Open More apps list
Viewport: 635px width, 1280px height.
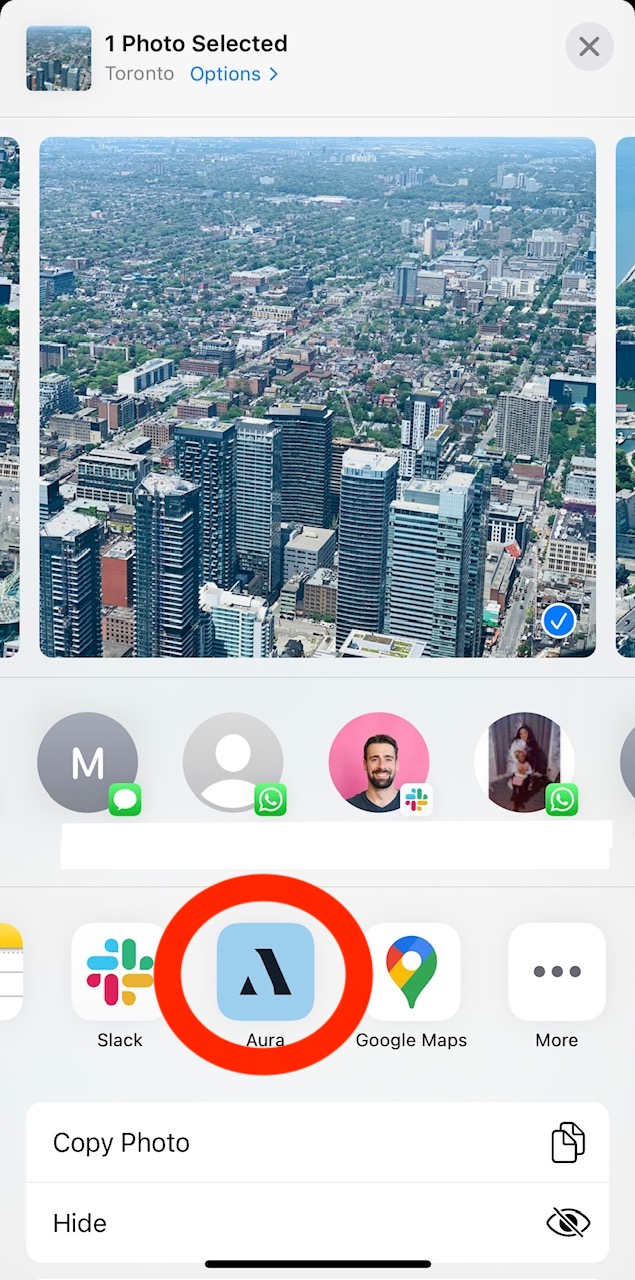tap(556, 971)
